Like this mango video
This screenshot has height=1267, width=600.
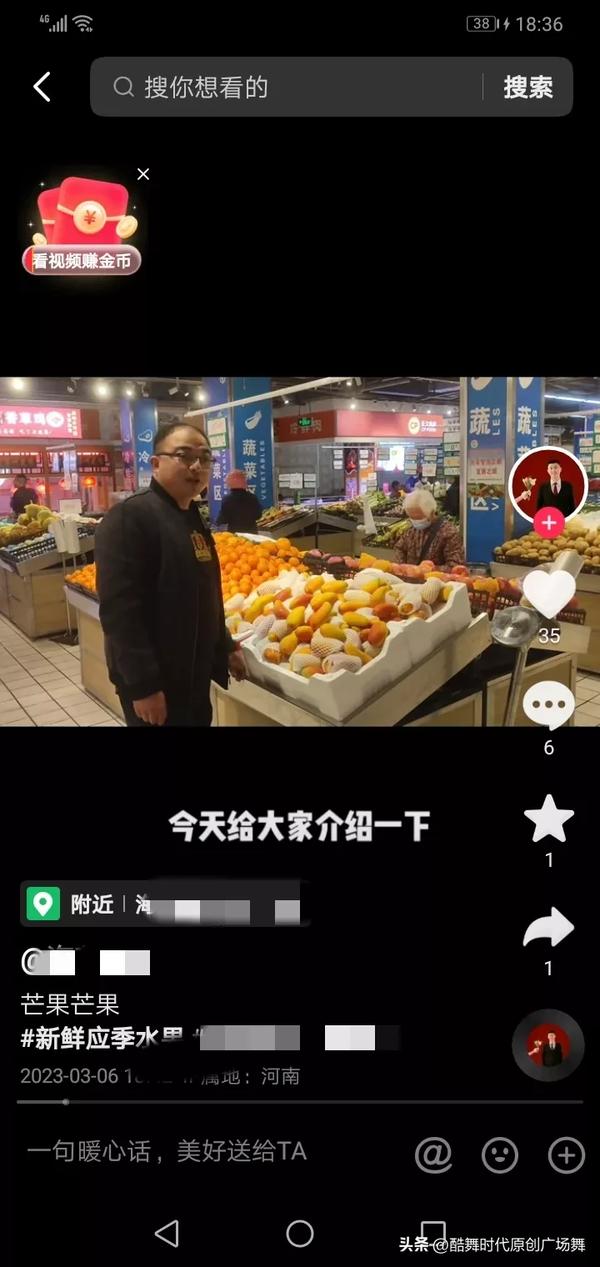pyautogui.click(x=549, y=594)
